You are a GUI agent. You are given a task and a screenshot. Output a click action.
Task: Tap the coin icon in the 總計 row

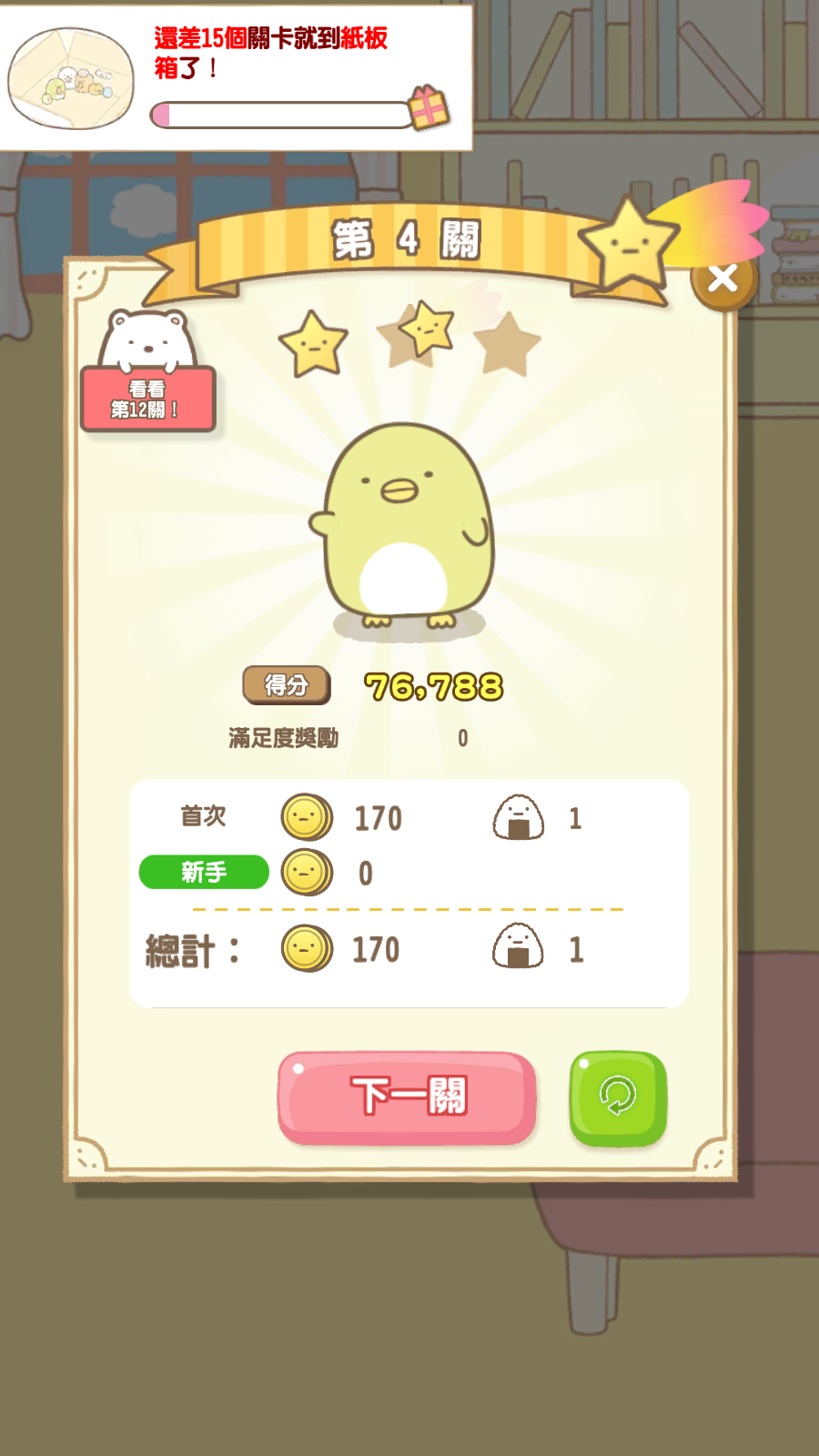click(x=308, y=948)
